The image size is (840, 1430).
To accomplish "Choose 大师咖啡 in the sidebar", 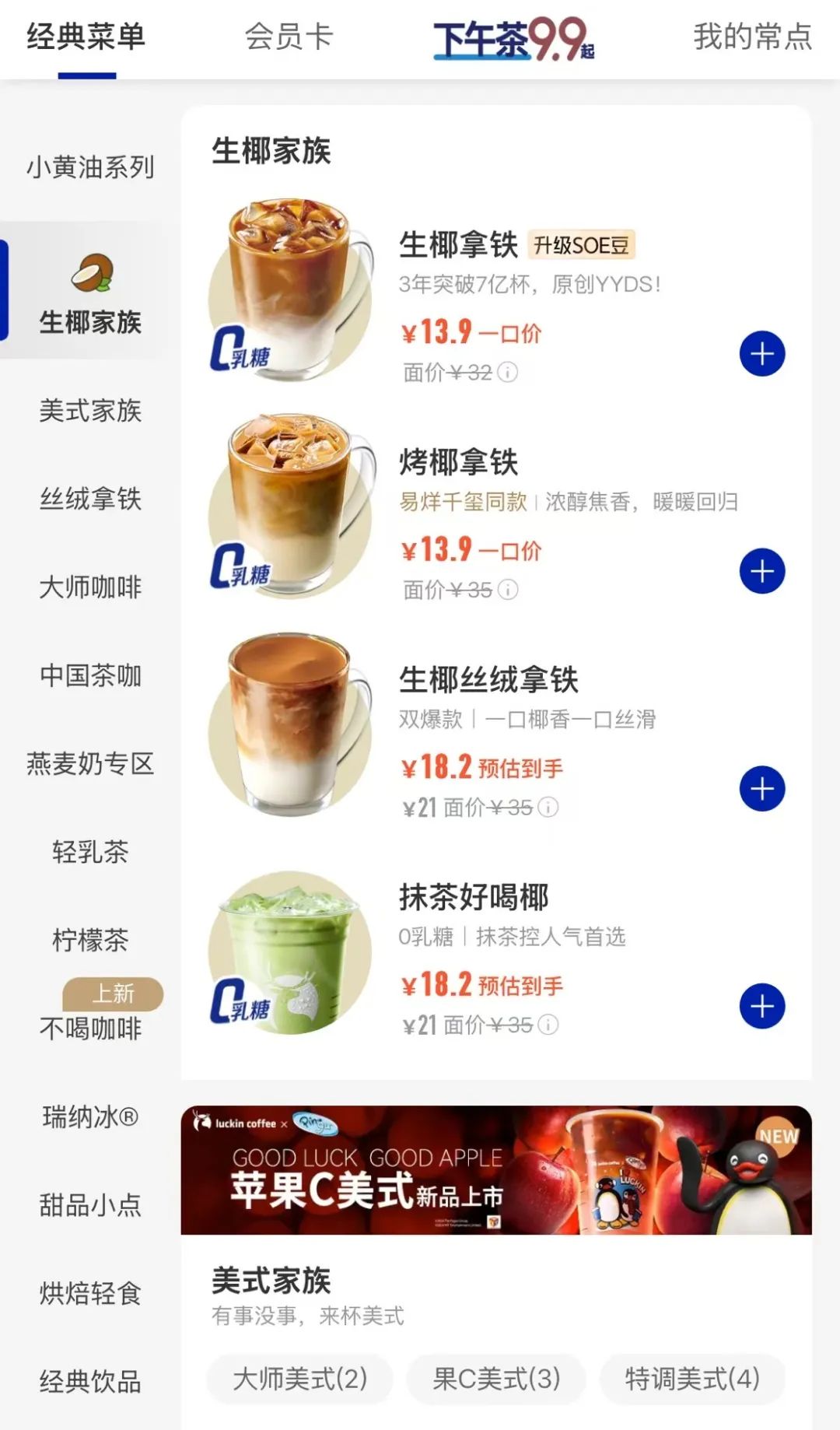I will 90,587.
